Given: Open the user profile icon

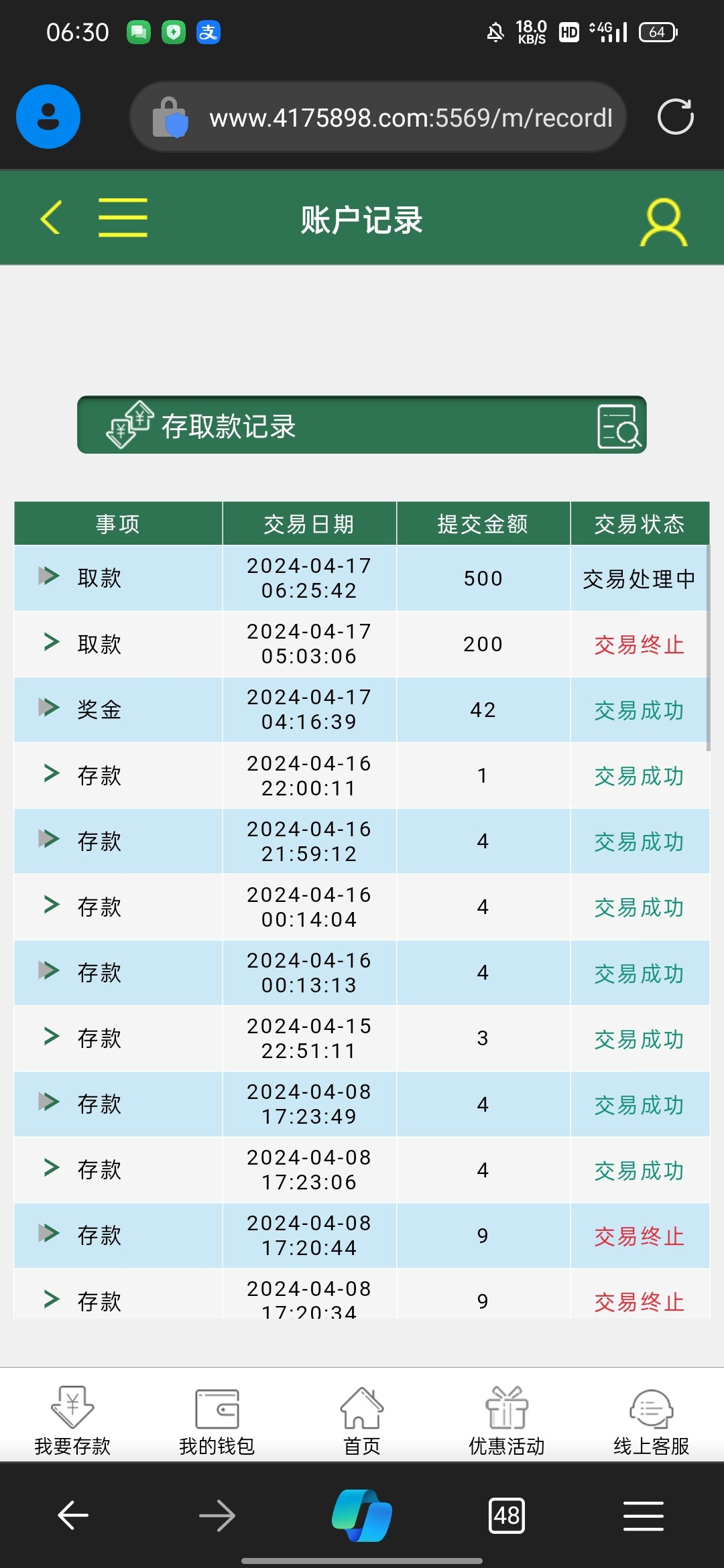Looking at the screenshot, I should click(x=663, y=221).
